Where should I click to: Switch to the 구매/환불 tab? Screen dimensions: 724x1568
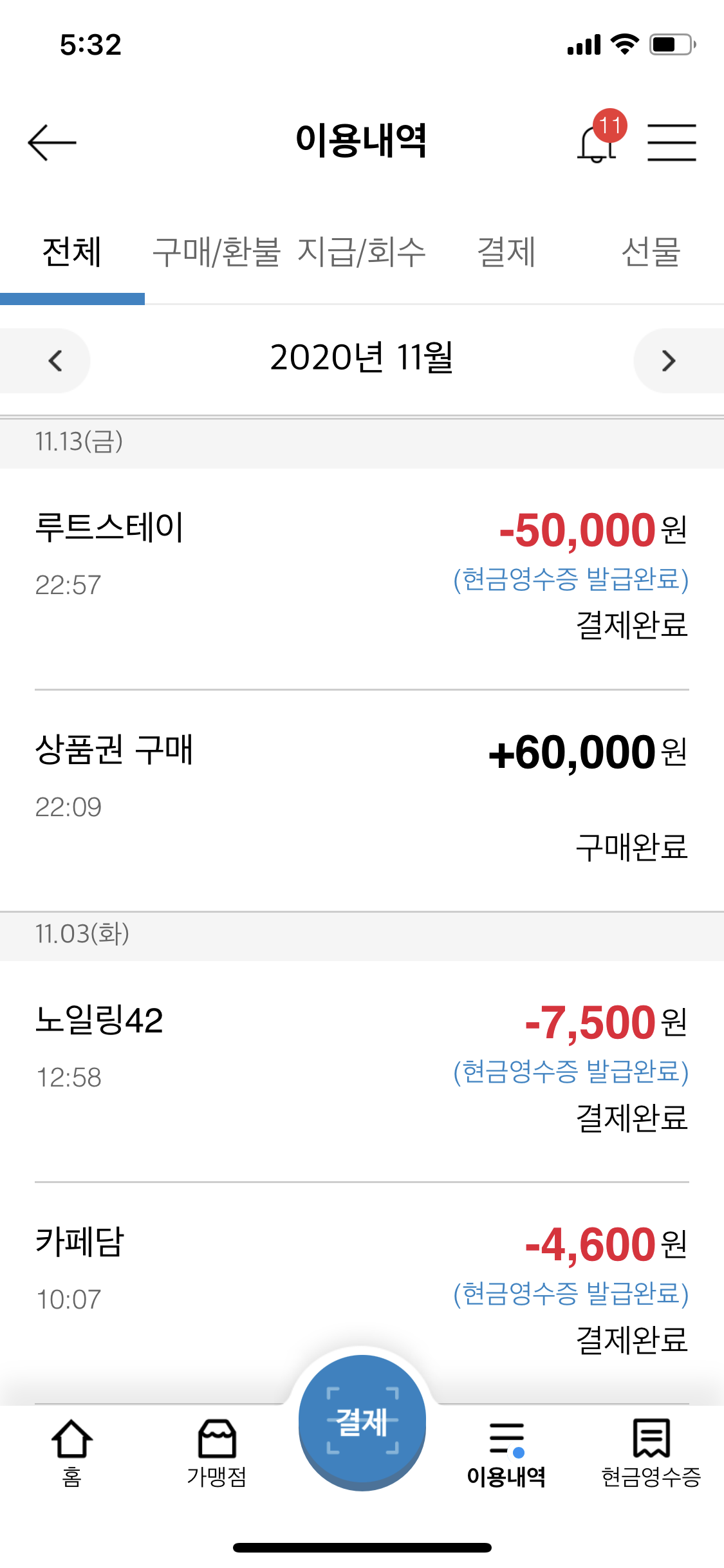coord(217,252)
